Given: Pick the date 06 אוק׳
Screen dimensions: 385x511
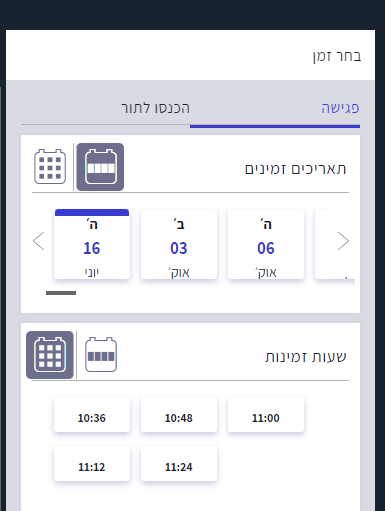Looking at the screenshot, I should [x=266, y=244].
